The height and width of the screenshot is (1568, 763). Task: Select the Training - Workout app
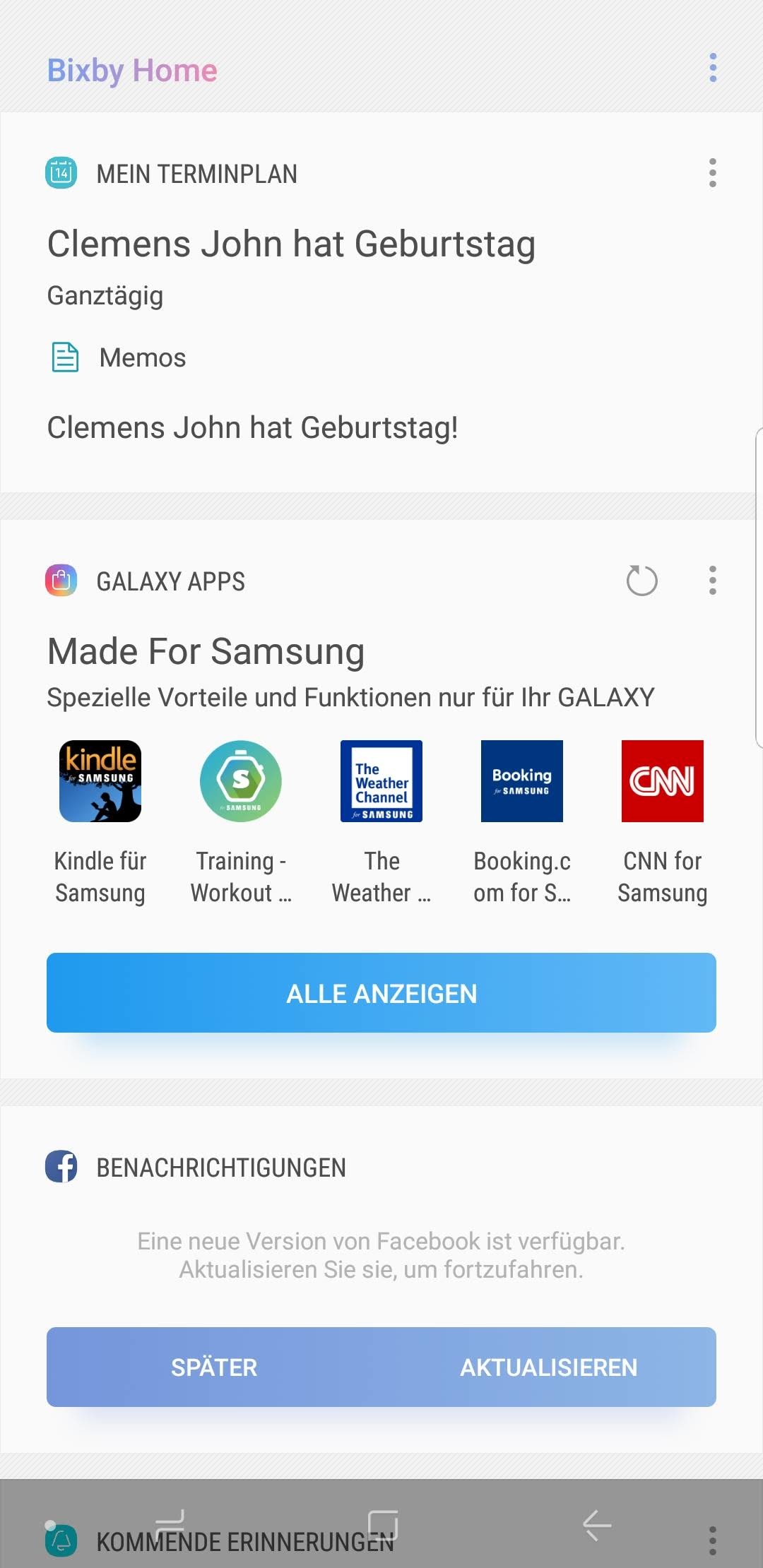[241, 782]
